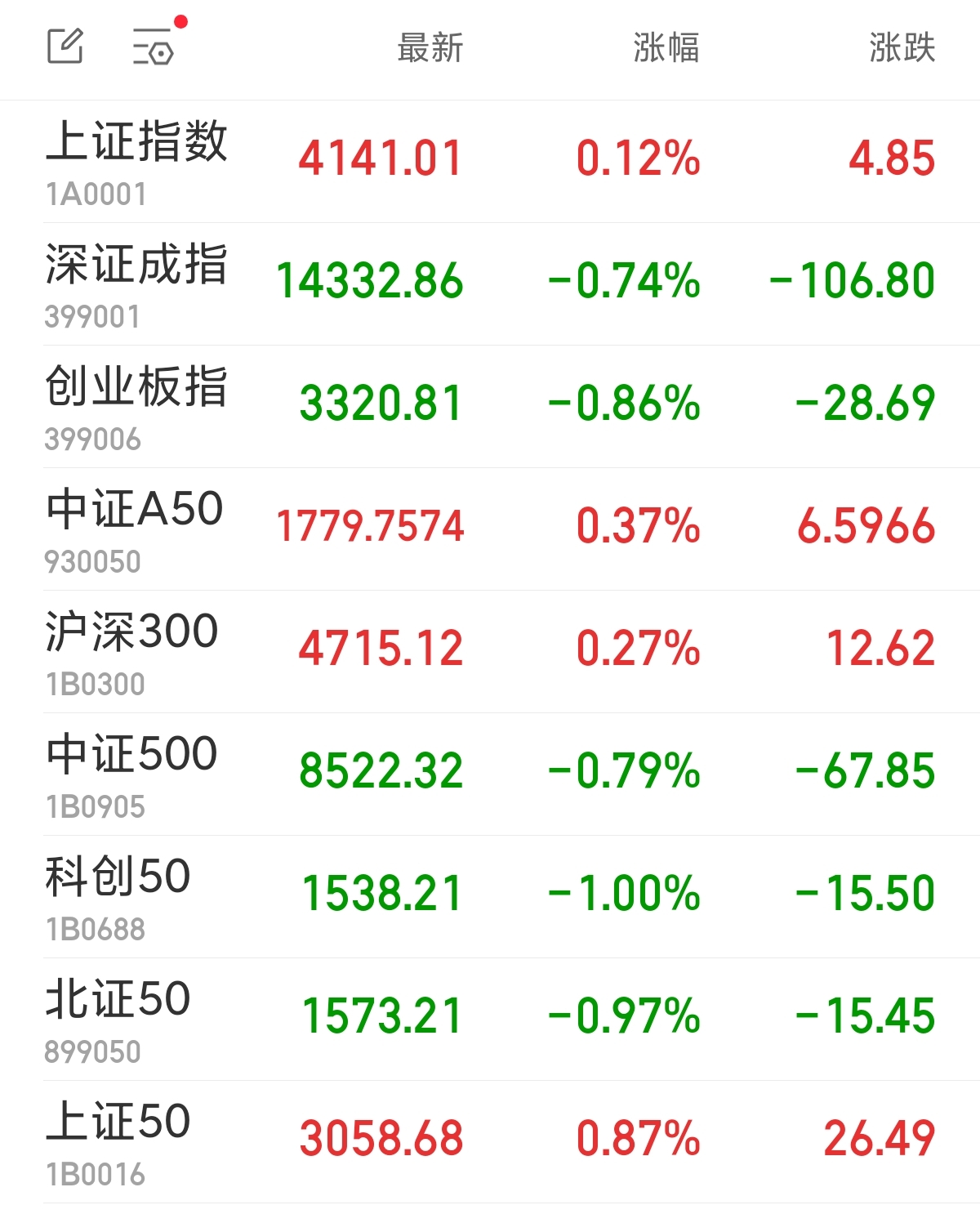View 深证成指 index row
The height and width of the screenshot is (1214, 980).
[136, 283]
